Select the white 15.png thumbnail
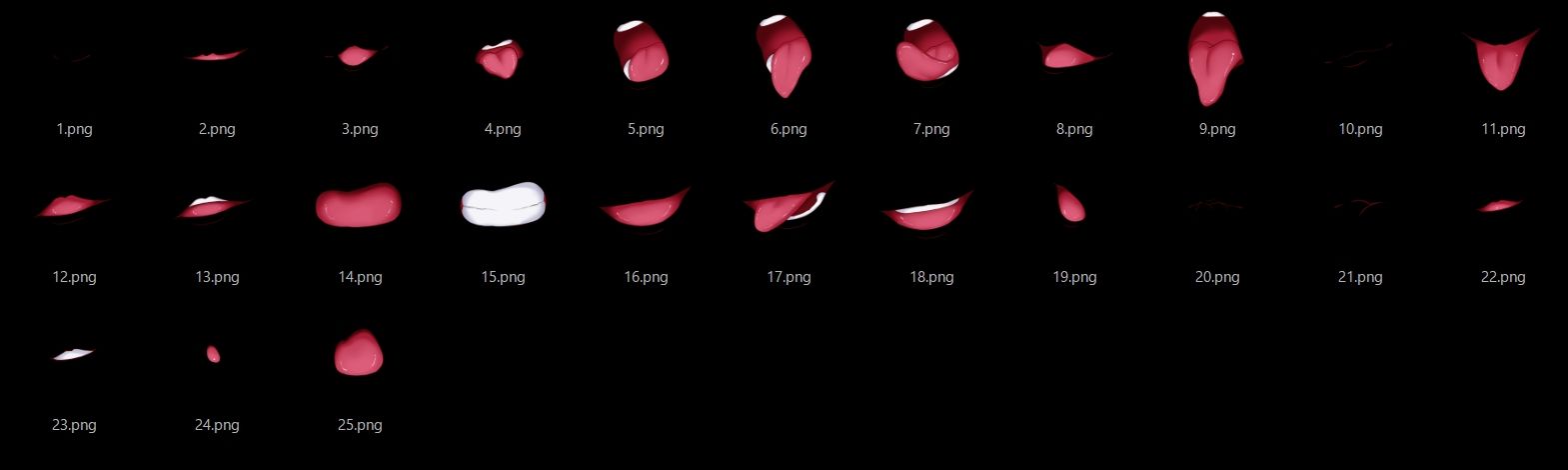The height and width of the screenshot is (470, 1568). point(503,205)
